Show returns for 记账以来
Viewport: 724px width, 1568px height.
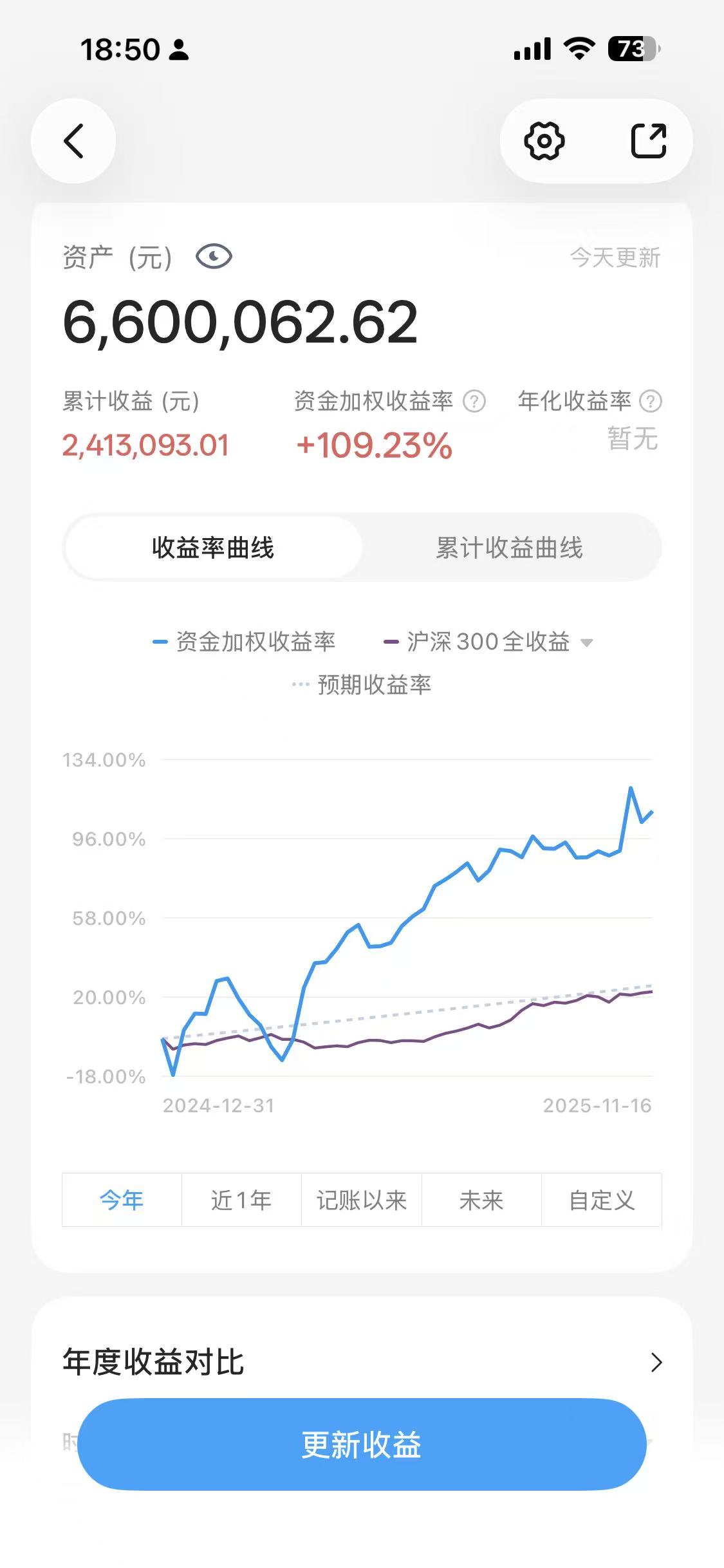pos(361,1200)
